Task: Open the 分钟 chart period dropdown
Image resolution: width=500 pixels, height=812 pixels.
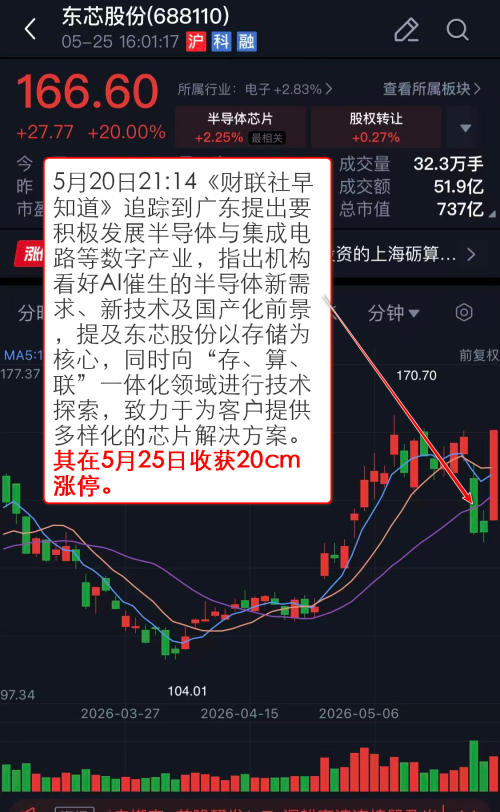Action: (393, 313)
